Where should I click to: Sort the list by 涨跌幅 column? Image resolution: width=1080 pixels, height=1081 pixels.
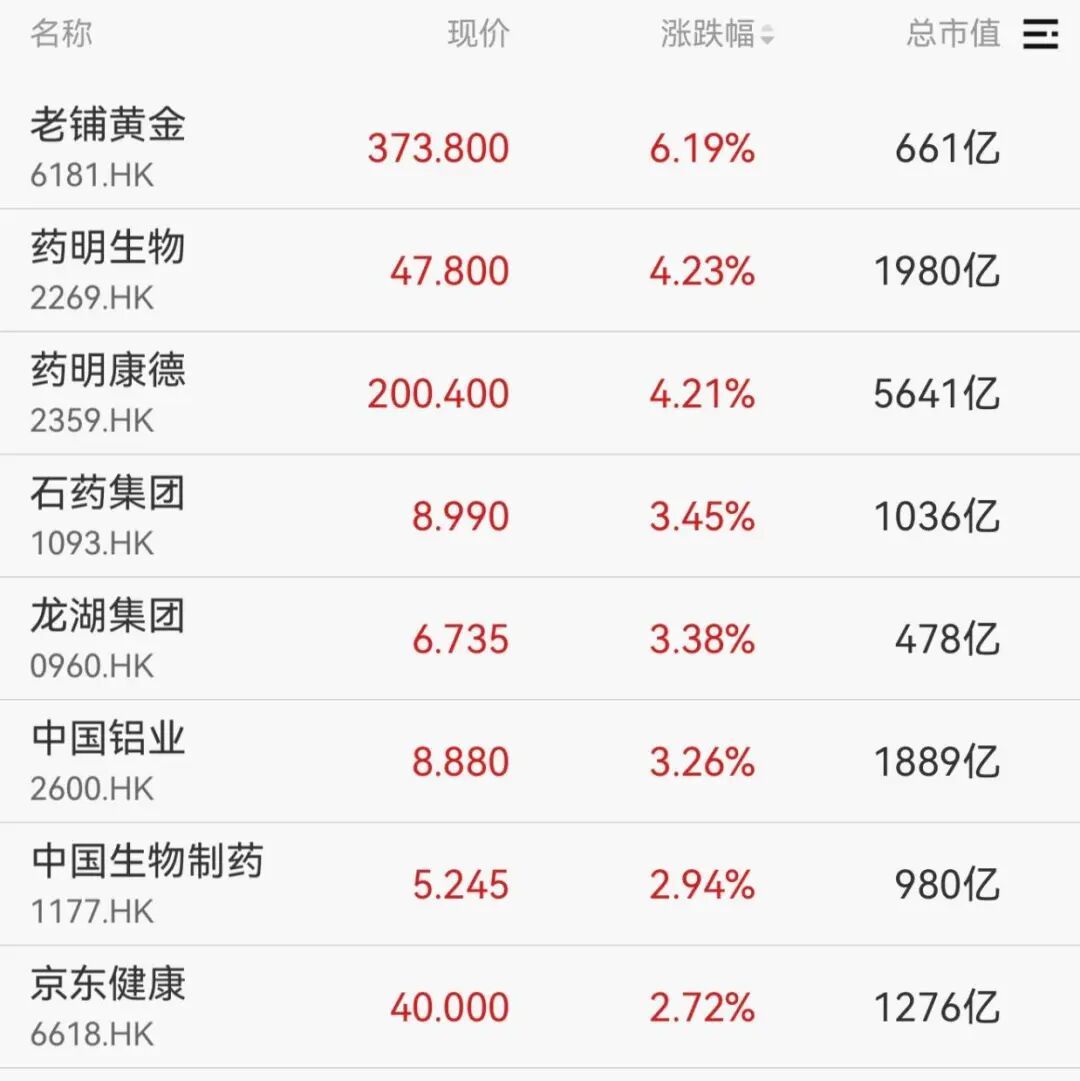tap(717, 33)
